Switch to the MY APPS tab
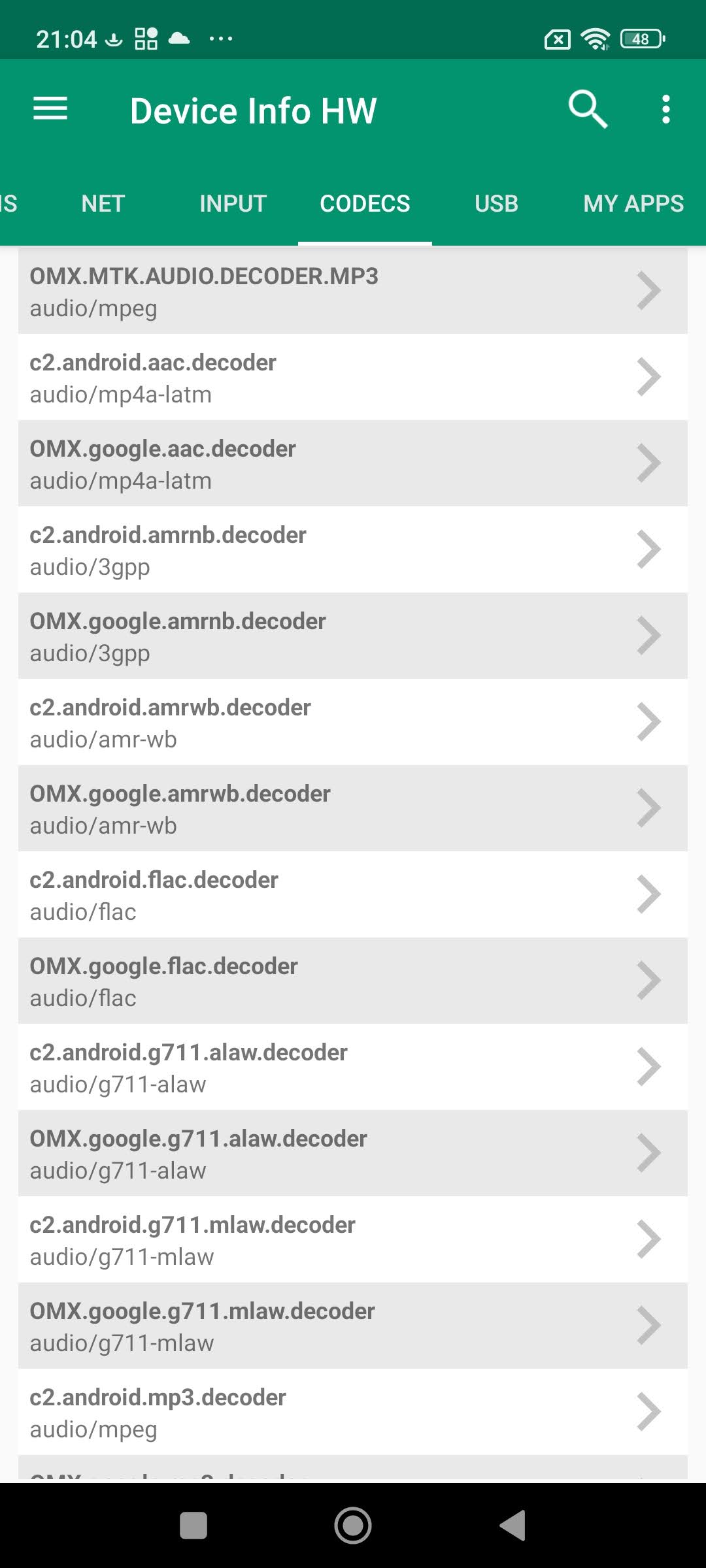Viewport: 706px width, 1568px height. click(633, 204)
